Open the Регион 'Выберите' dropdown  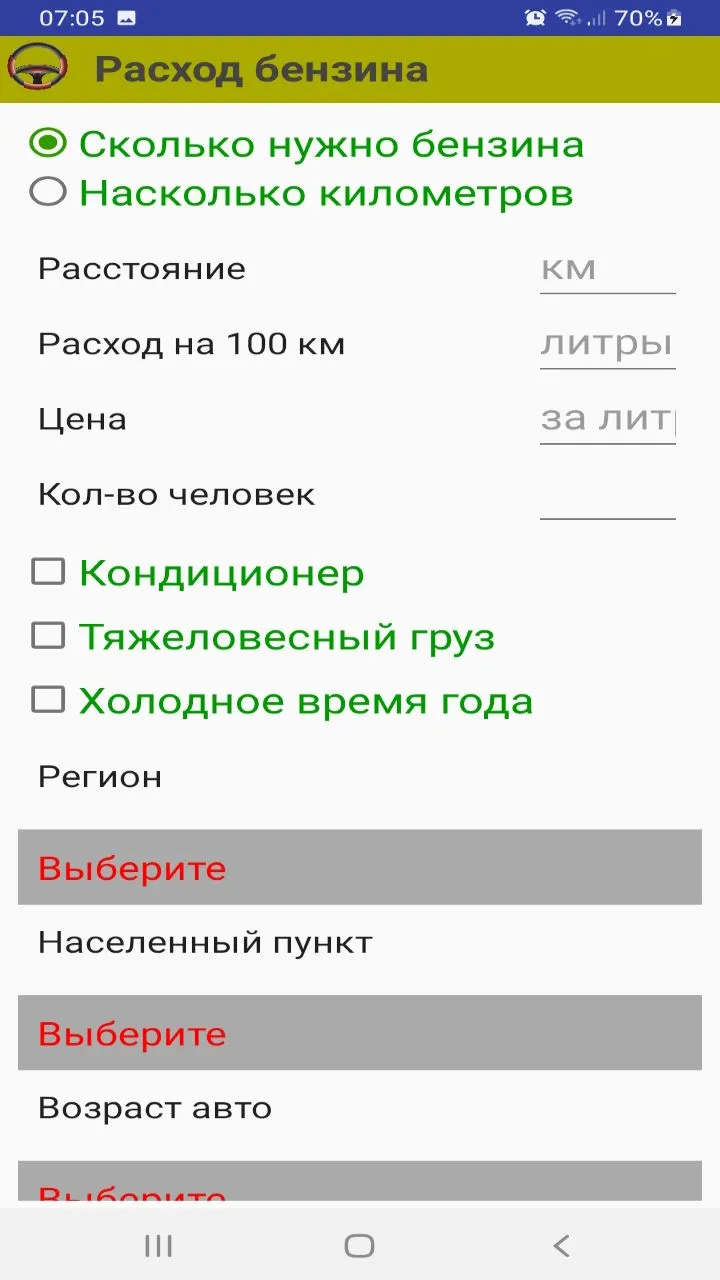(360, 867)
